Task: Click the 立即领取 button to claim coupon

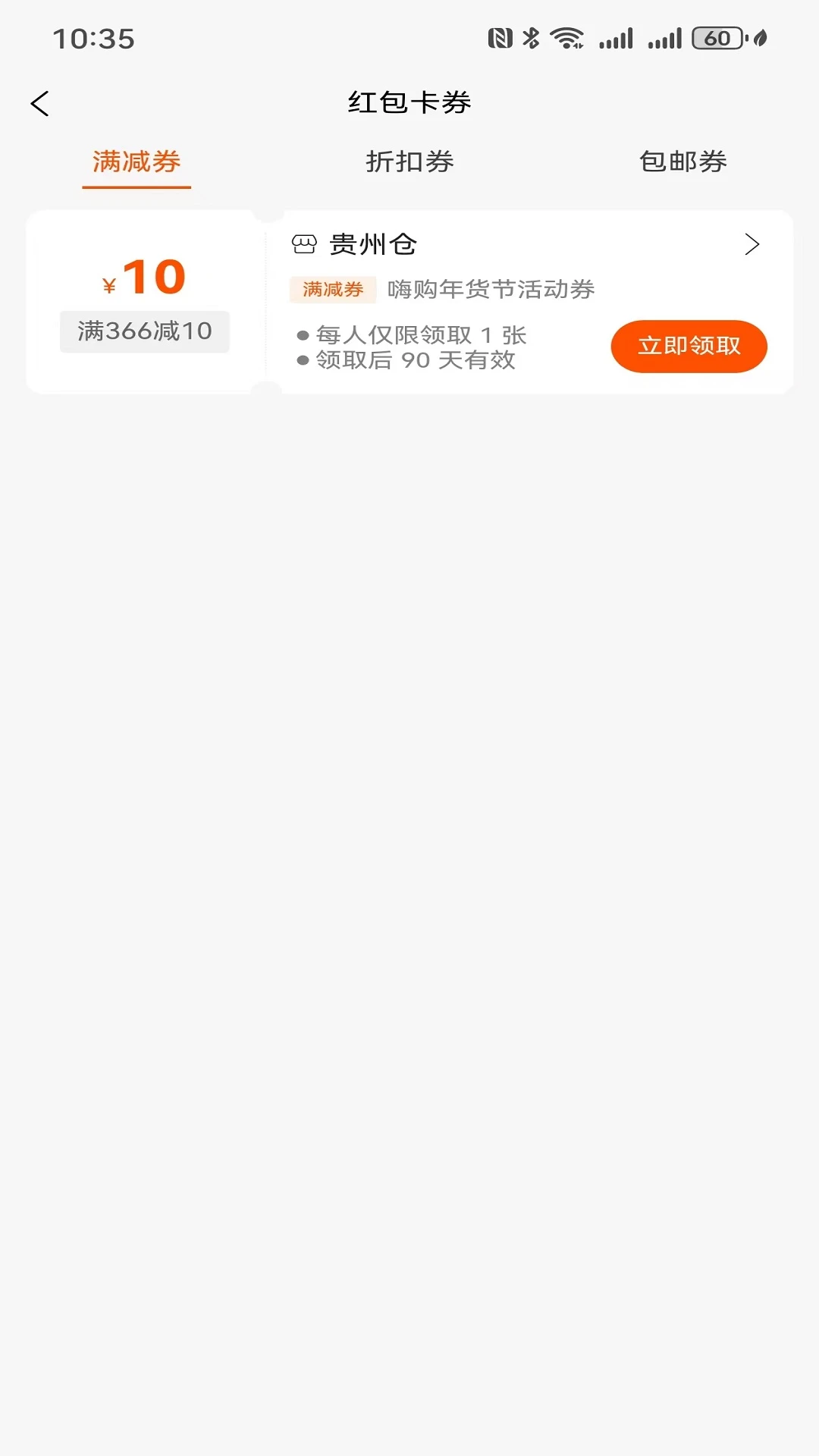Action: [689, 346]
